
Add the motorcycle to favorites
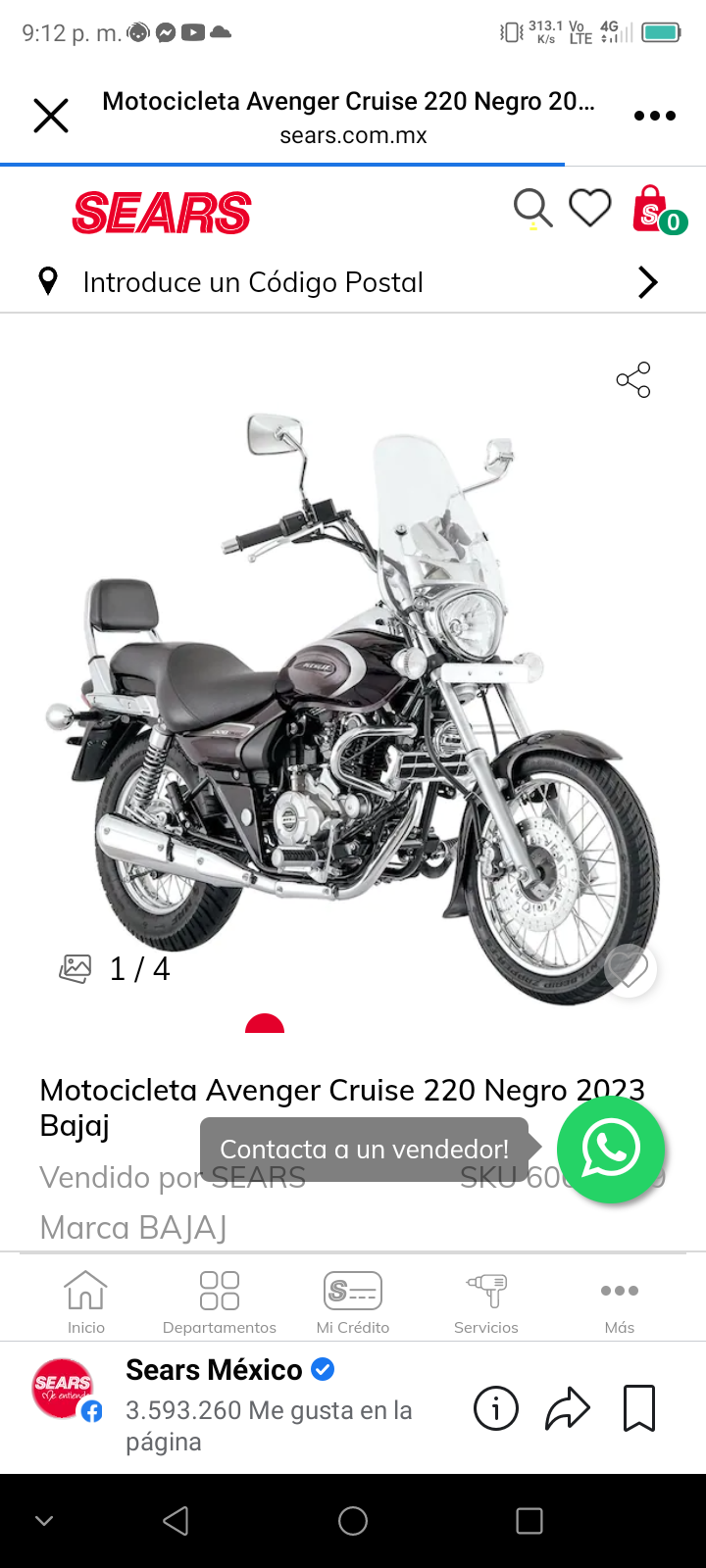click(x=629, y=970)
